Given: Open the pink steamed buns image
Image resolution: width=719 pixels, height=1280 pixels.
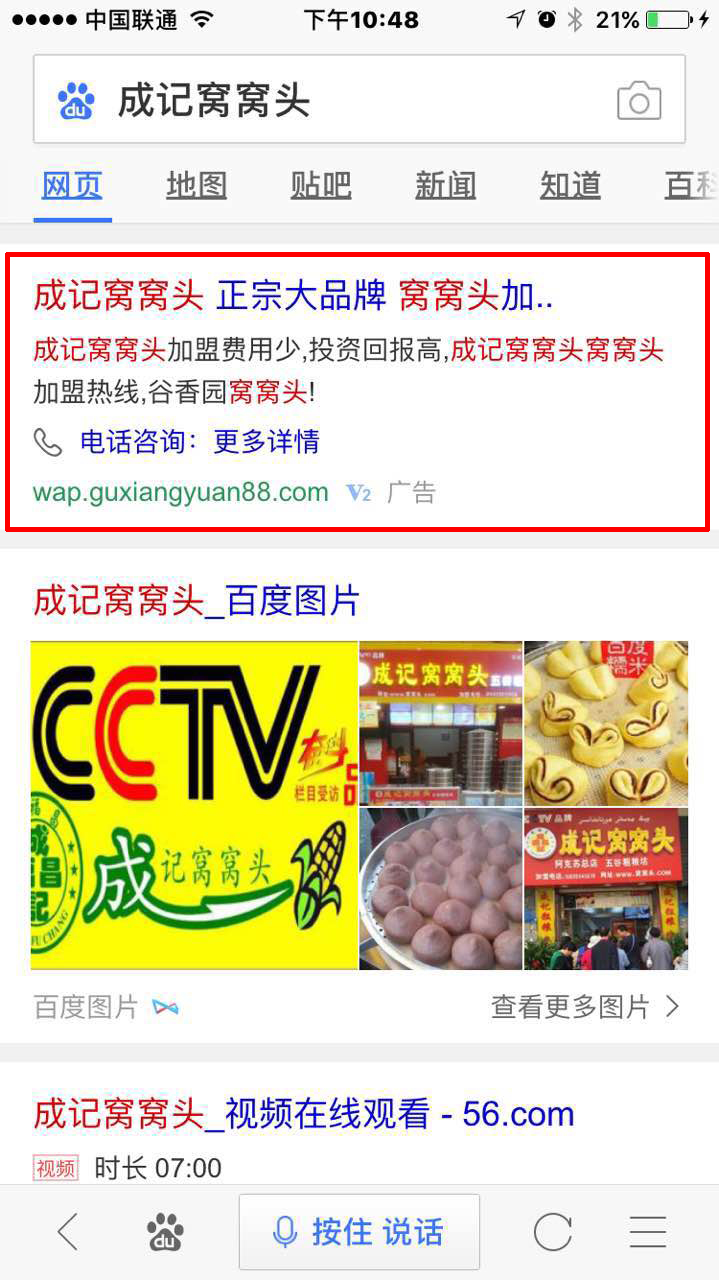Looking at the screenshot, I should click(x=440, y=889).
